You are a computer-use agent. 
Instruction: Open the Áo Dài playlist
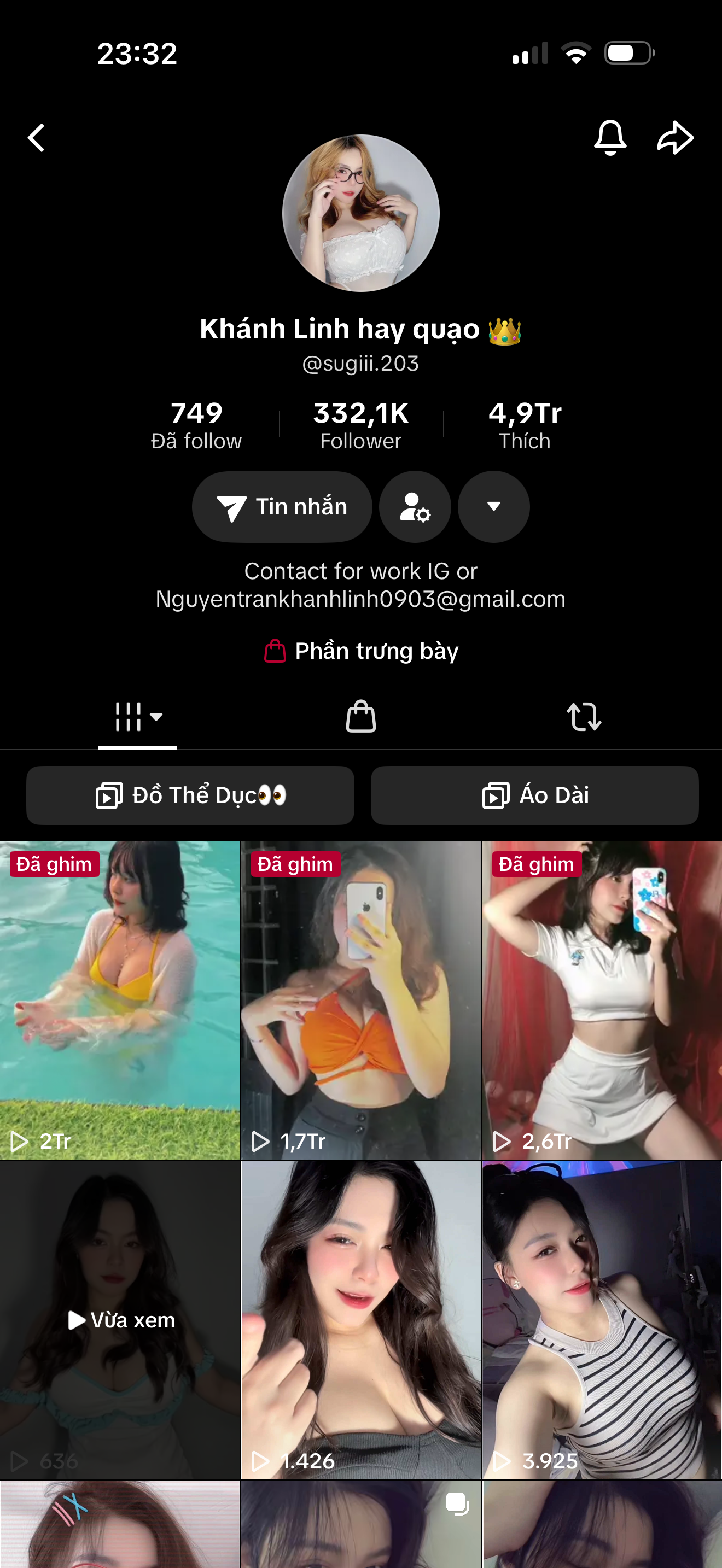(534, 795)
